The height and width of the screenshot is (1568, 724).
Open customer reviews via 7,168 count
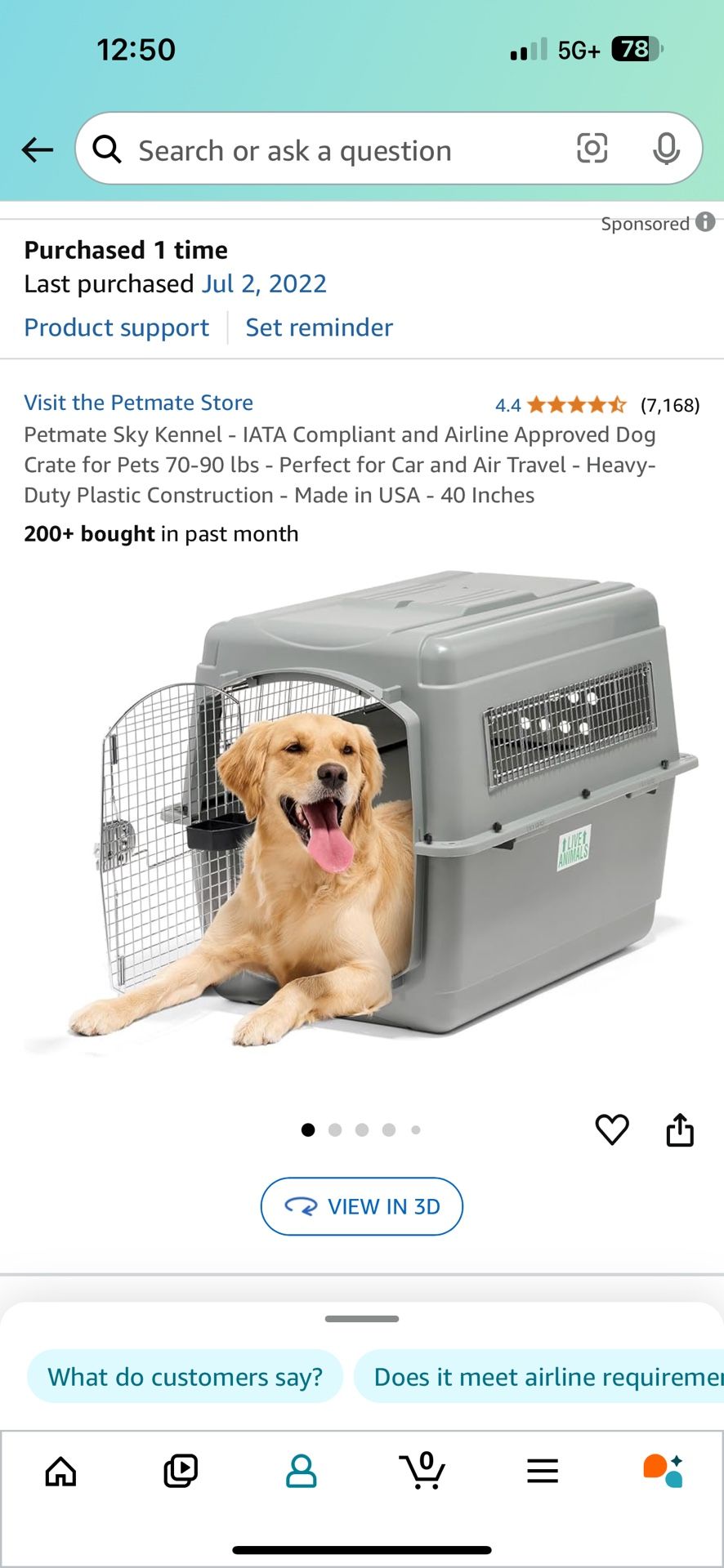click(668, 406)
